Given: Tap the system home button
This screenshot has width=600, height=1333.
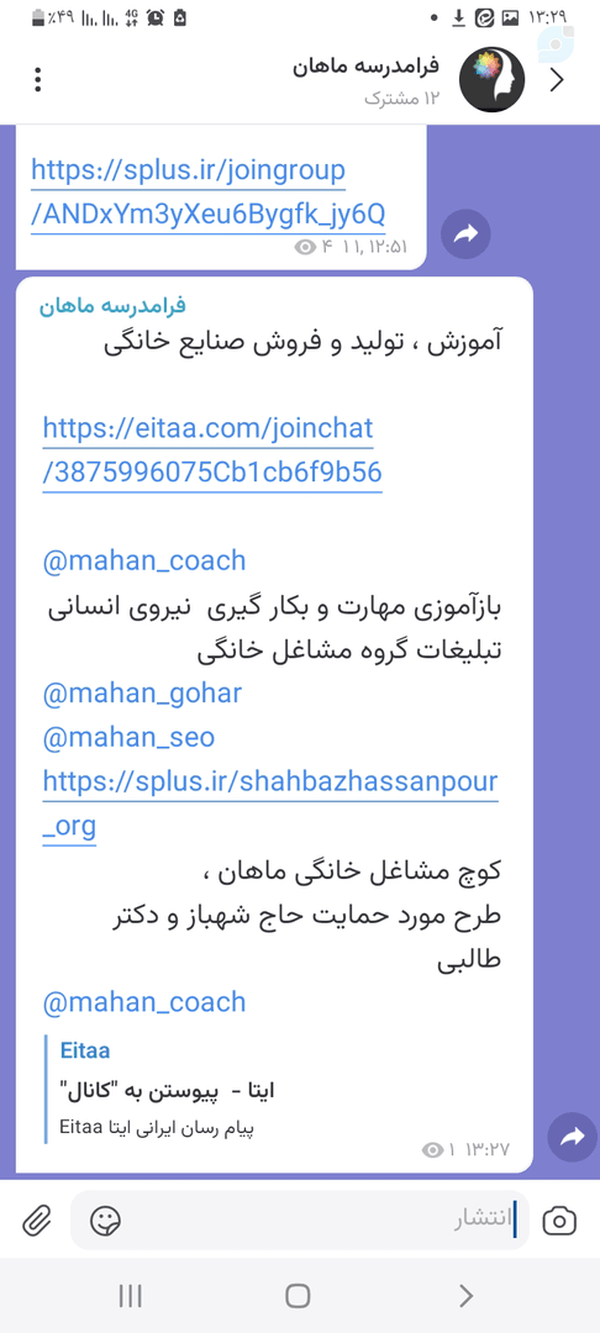Looking at the screenshot, I should point(297,1296).
